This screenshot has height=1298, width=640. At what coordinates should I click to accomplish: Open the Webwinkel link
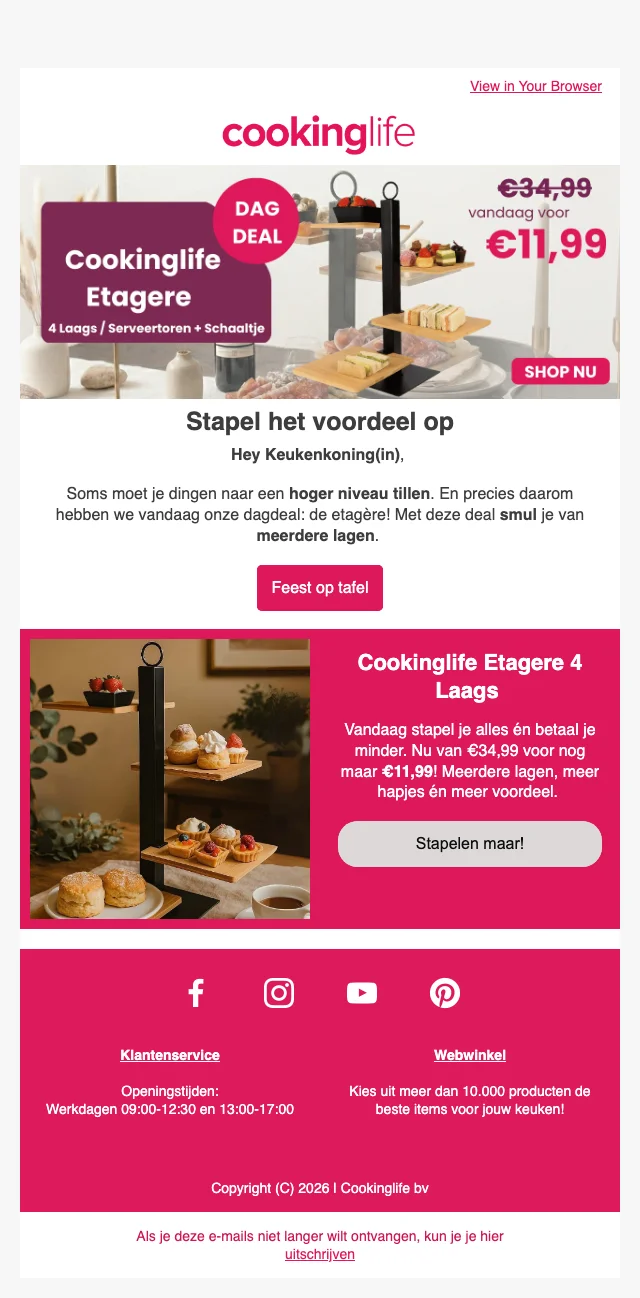pyautogui.click(x=470, y=1055)
